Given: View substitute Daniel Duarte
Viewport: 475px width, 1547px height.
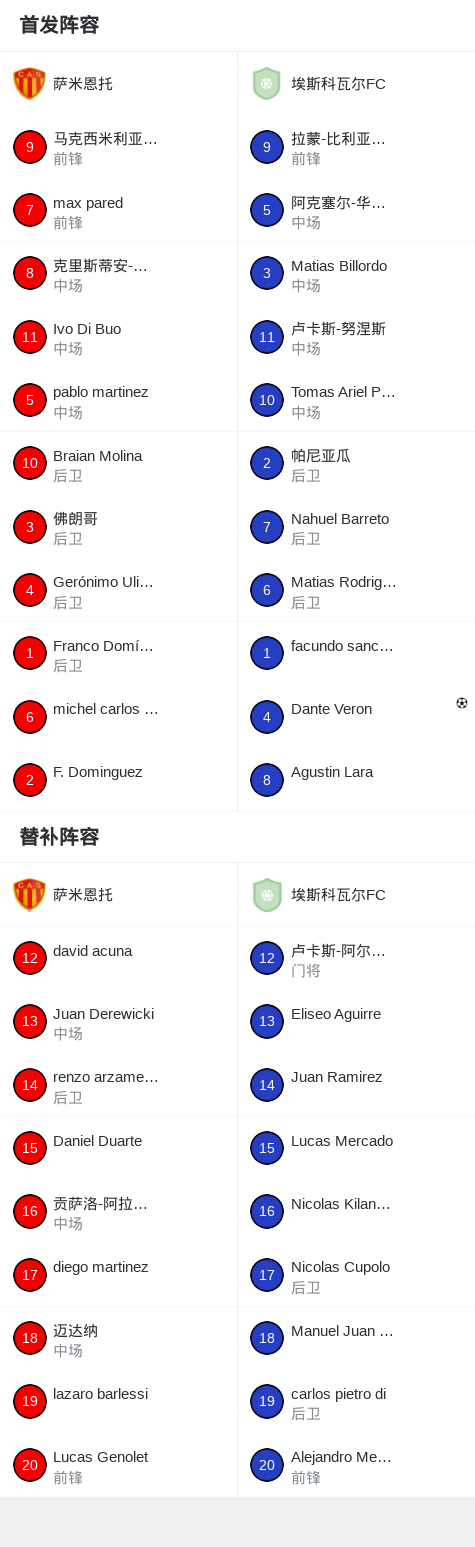Looking at the screenshot, I should pos(118,1148).
